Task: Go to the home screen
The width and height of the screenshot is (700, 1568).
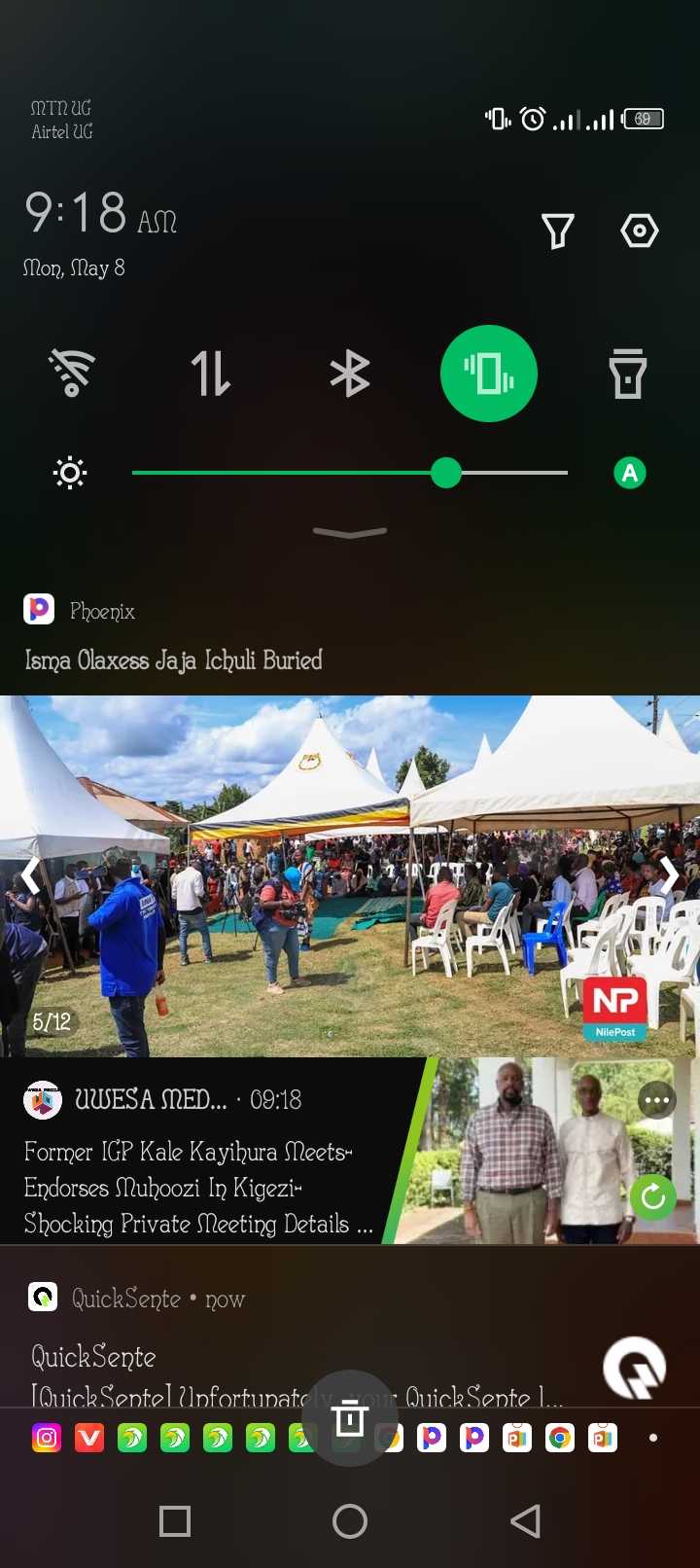Action: point(350,1521)
